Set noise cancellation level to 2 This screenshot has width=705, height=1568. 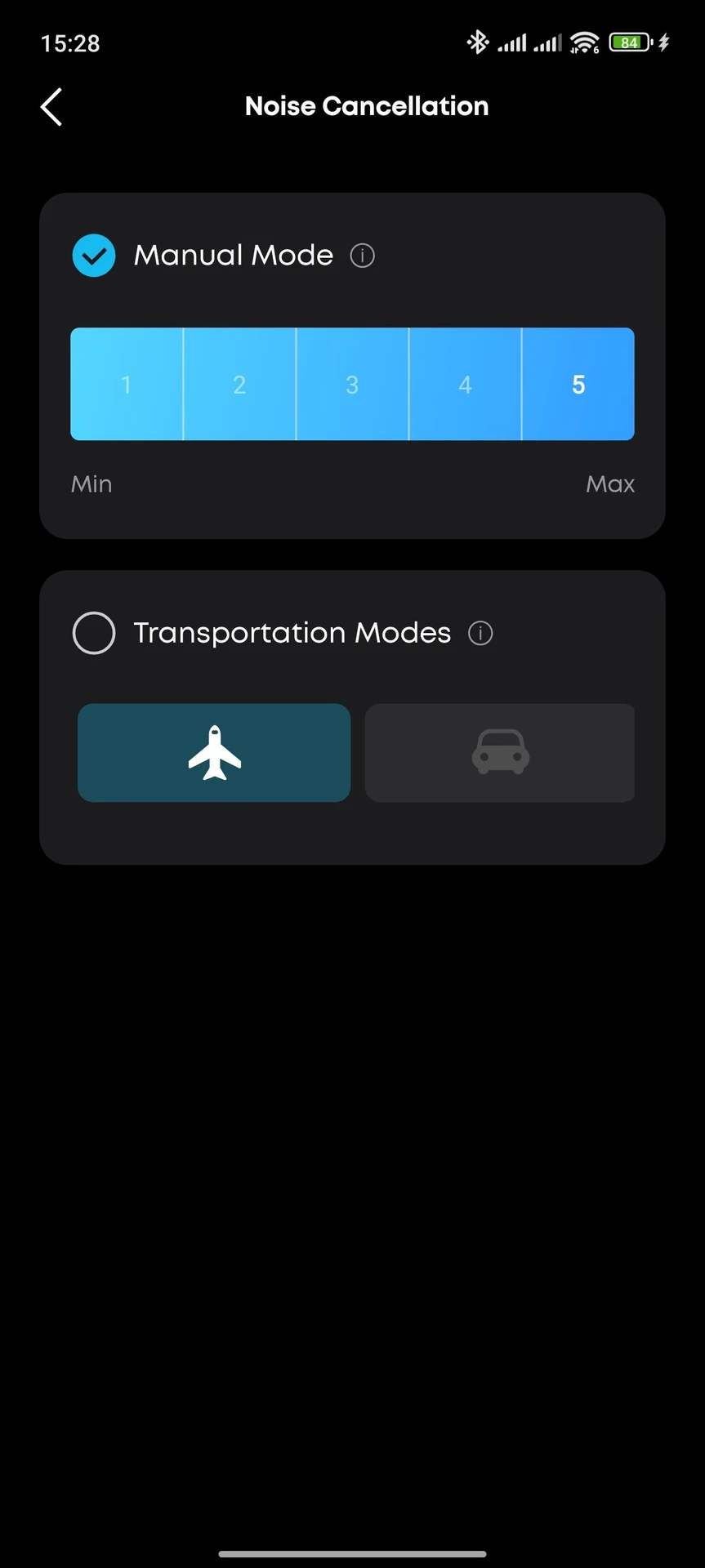(x=239, y=384)
